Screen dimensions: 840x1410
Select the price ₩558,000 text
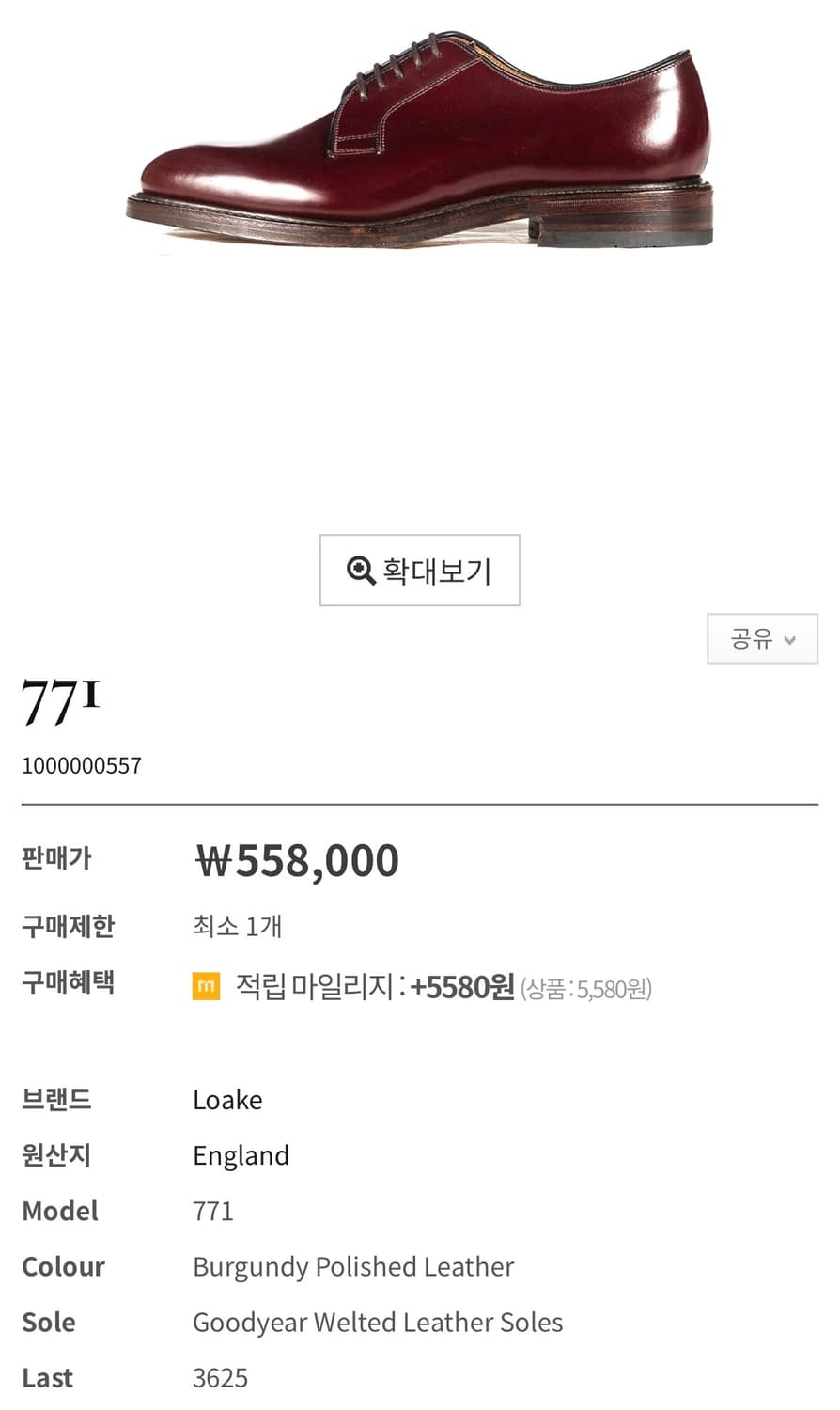[297, 858]
